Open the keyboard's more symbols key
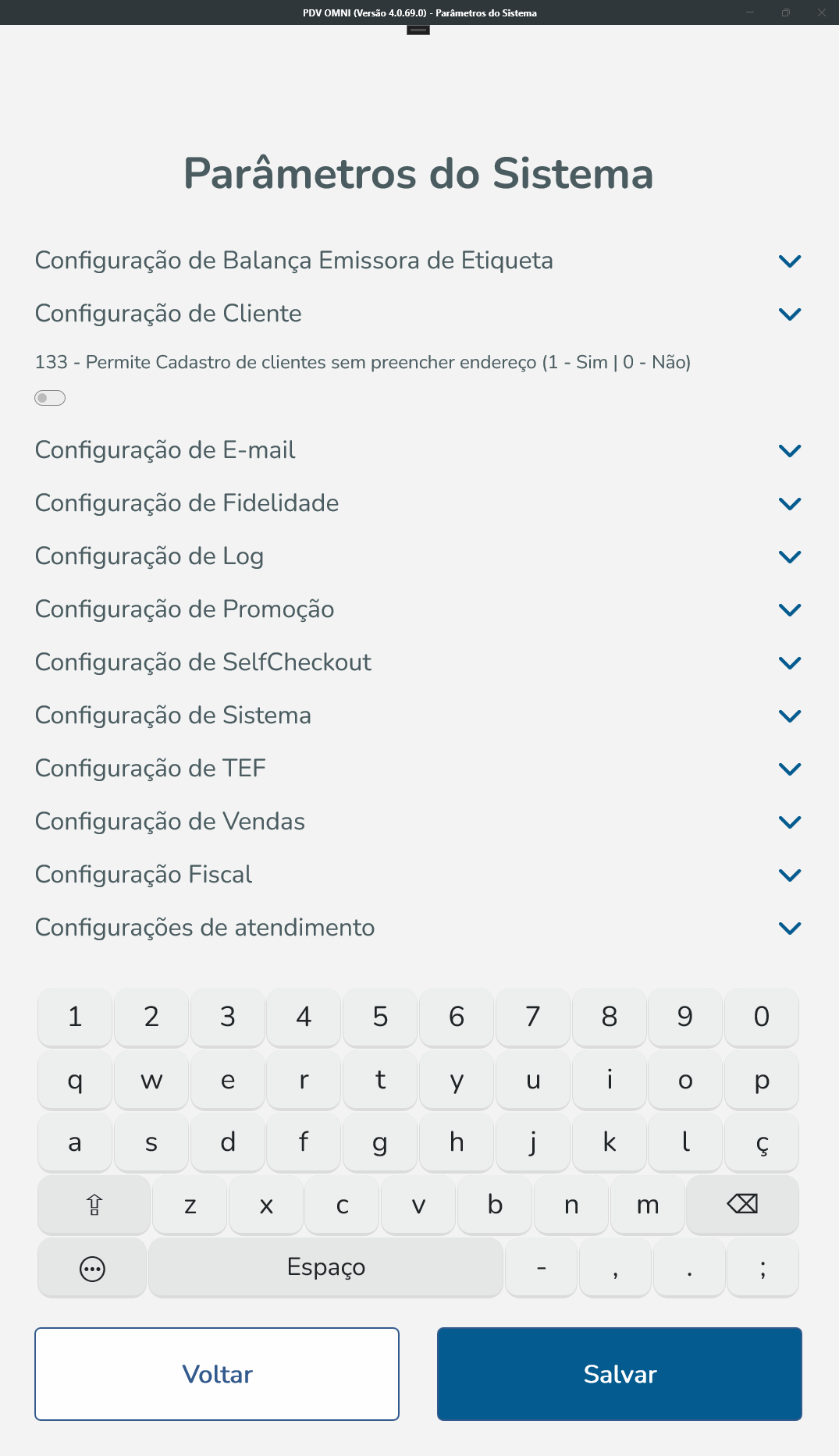The width and height of the screenshot is (839, 1456). tap(92, 1269)
